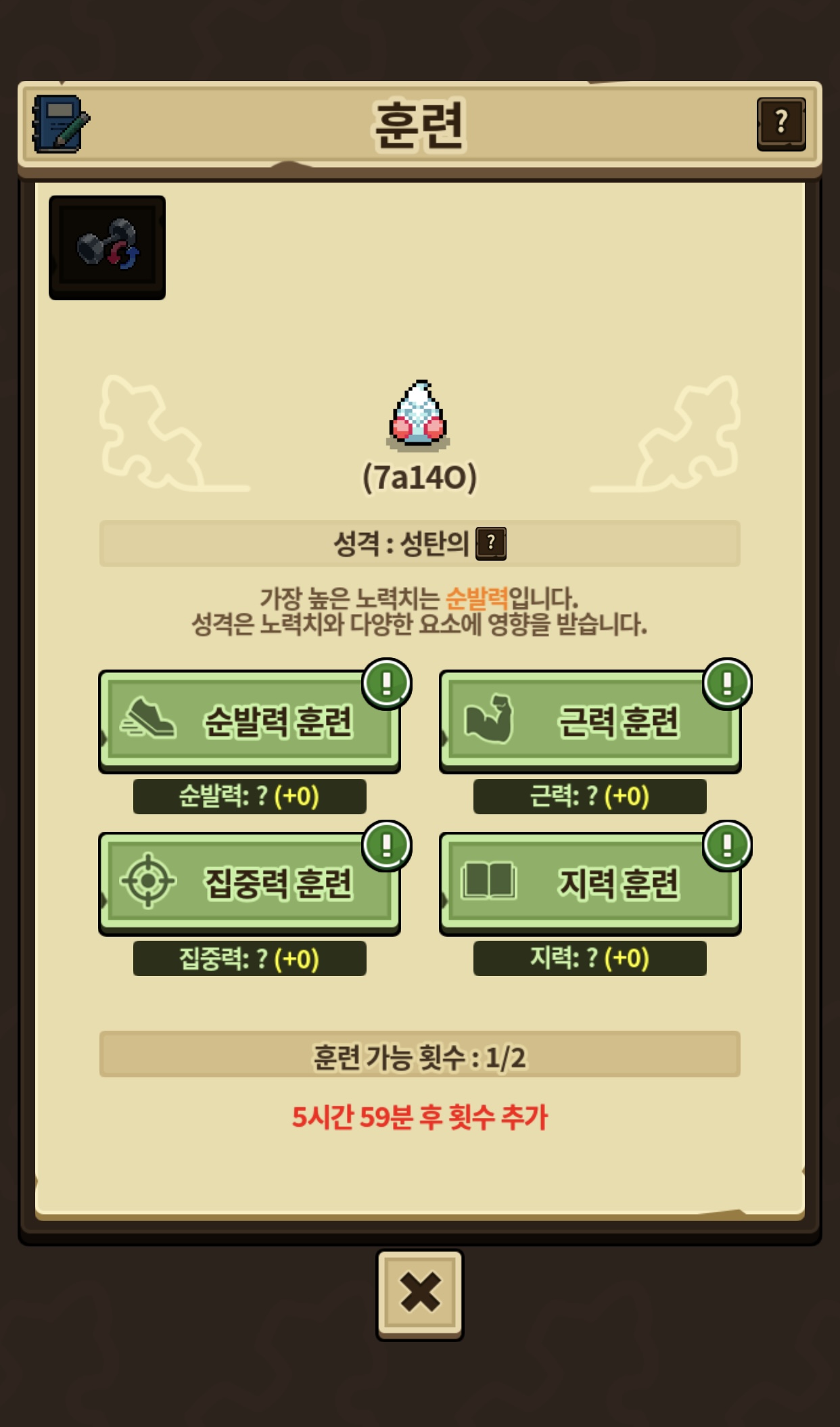Start 순발력 훈련
The width and height of the screenshot is (840, 1427).
249,721
